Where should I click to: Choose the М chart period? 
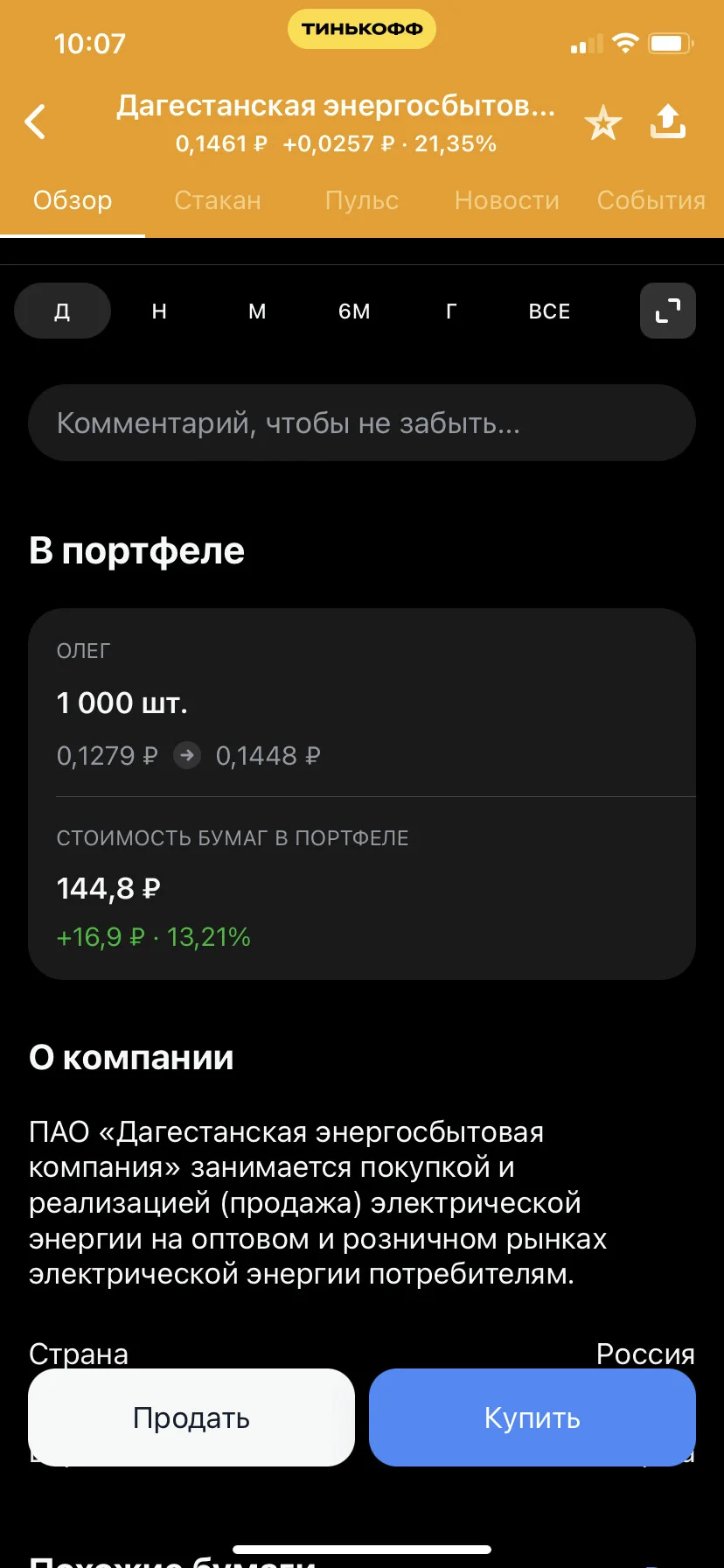tap(257, 311)
